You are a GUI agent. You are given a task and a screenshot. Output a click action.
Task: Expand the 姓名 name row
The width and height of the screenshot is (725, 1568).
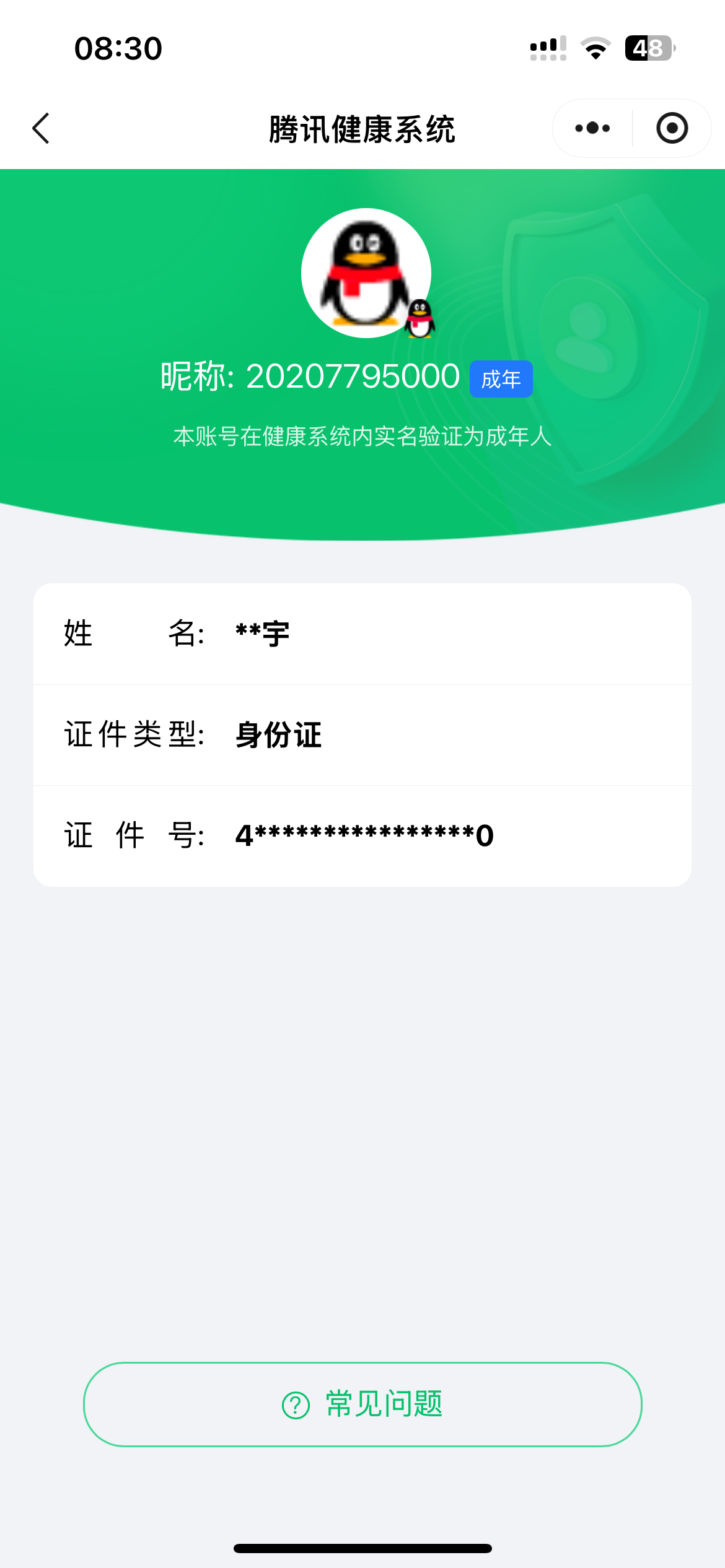click(362, 633)
